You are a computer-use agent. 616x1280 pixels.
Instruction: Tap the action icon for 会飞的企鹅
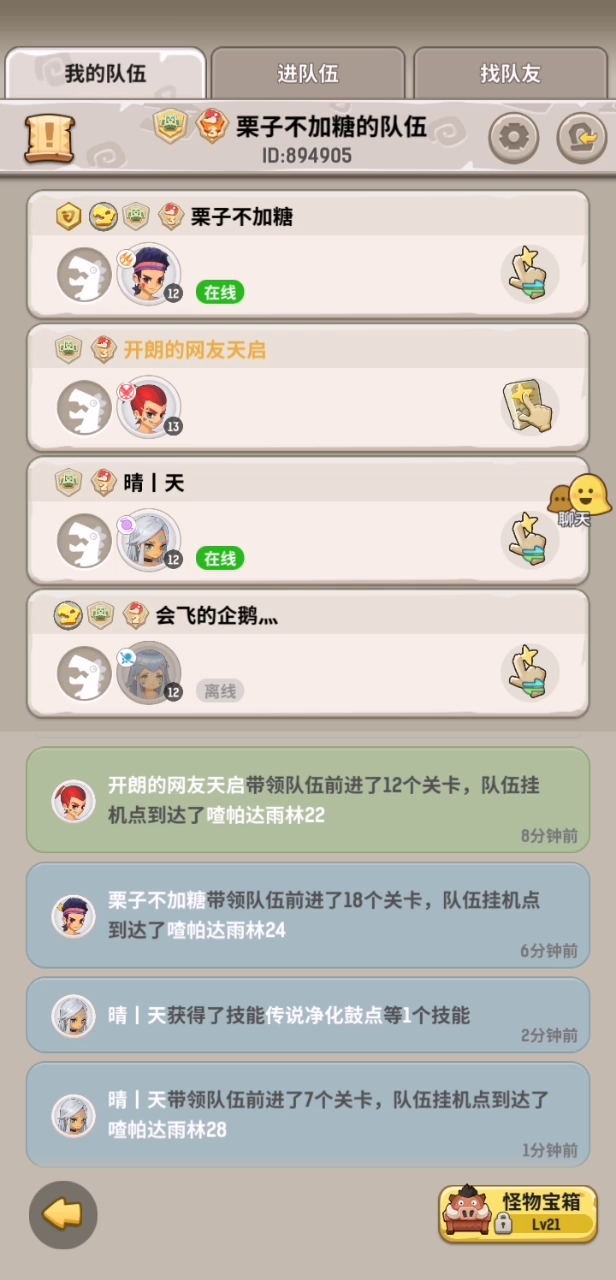529,673
